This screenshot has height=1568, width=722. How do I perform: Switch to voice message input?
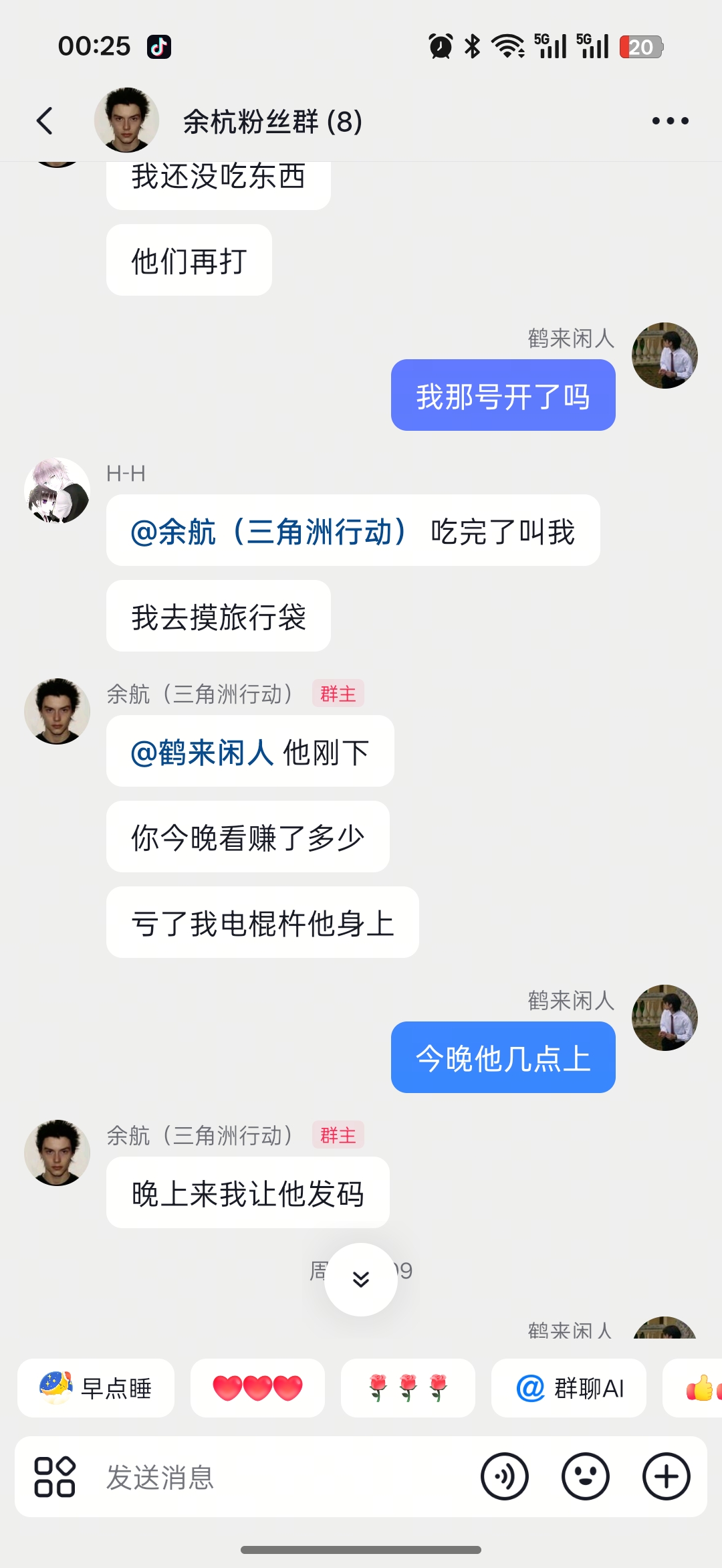(505, 1476)
